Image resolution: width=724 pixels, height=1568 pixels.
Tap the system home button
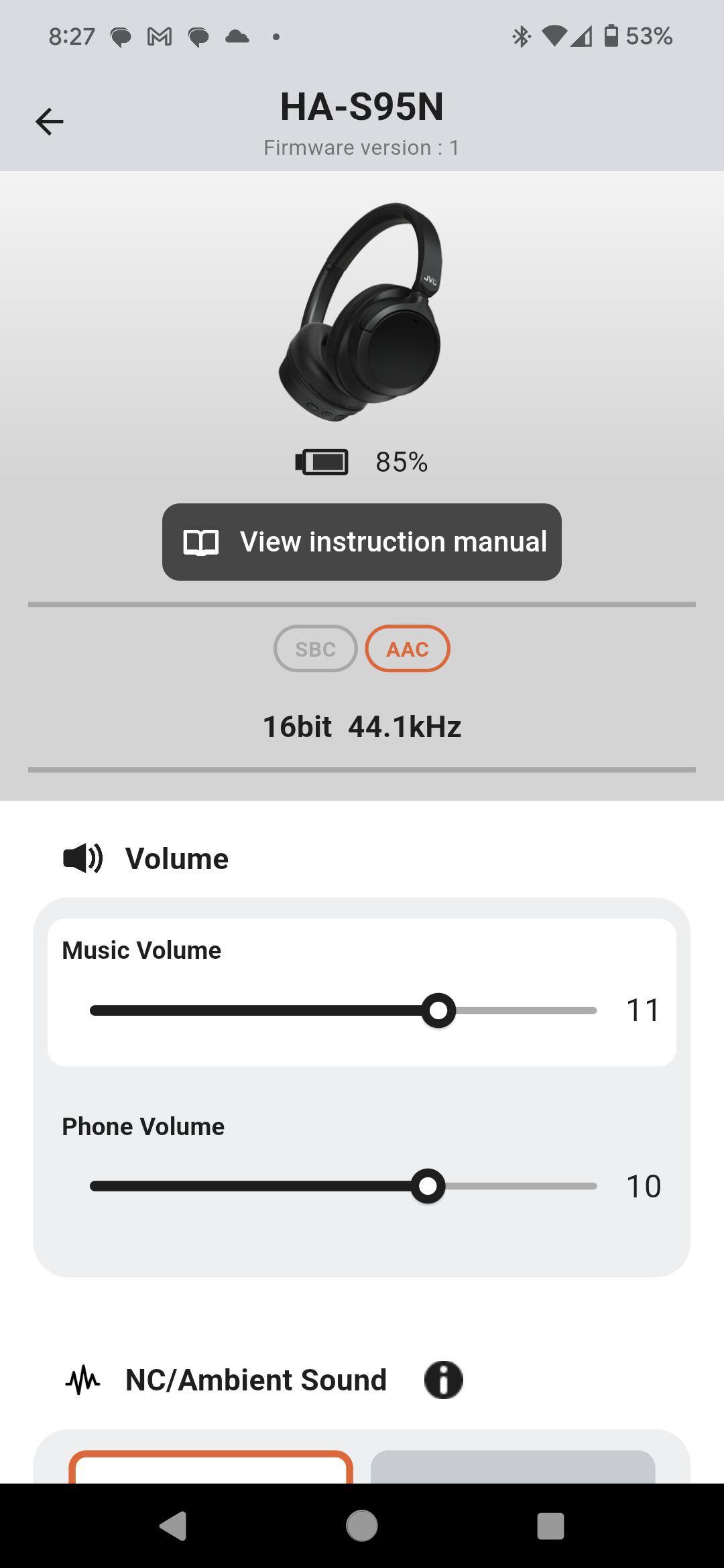click(362, 1526)
